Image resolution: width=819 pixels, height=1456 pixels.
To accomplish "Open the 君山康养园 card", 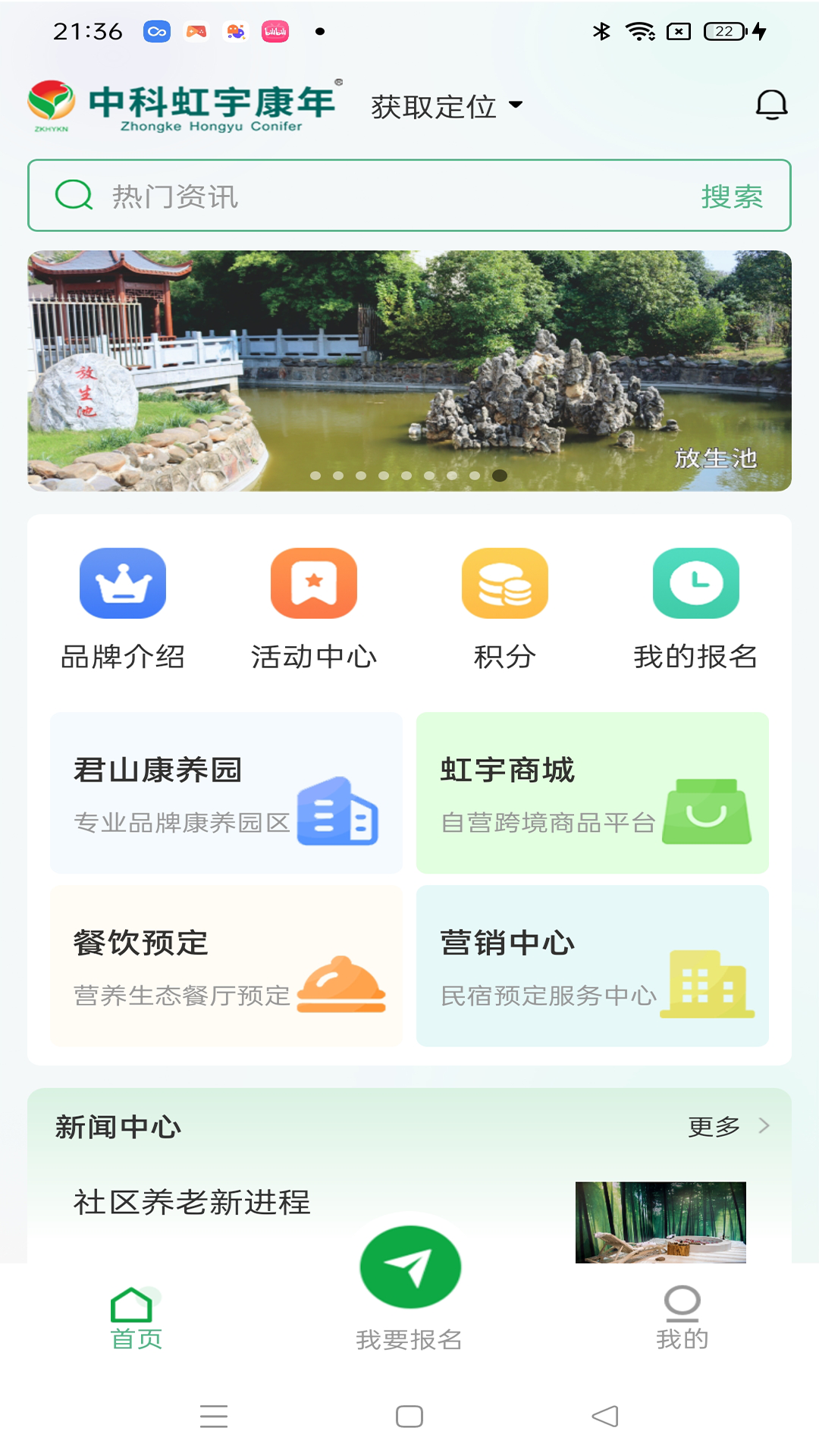I will (x=226, y=792).
